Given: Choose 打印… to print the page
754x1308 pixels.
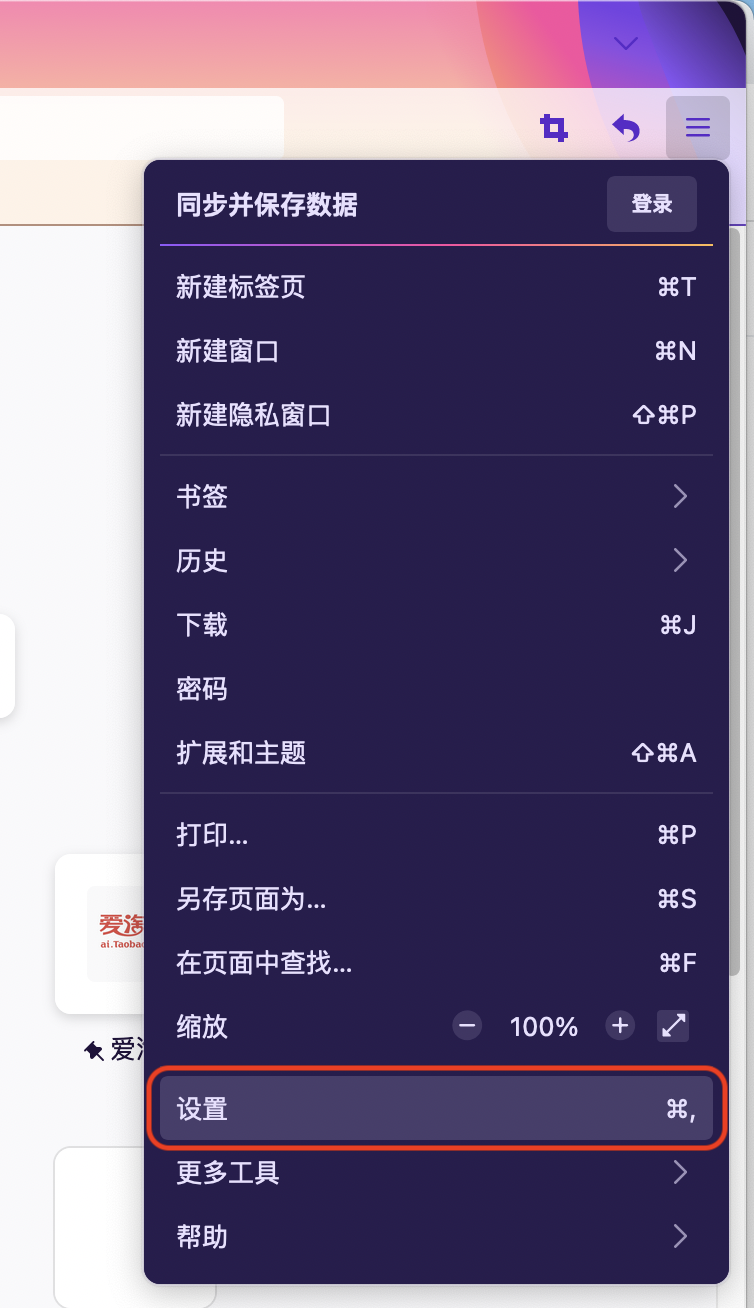Looking at the screenshot, I should coord(436,835).
